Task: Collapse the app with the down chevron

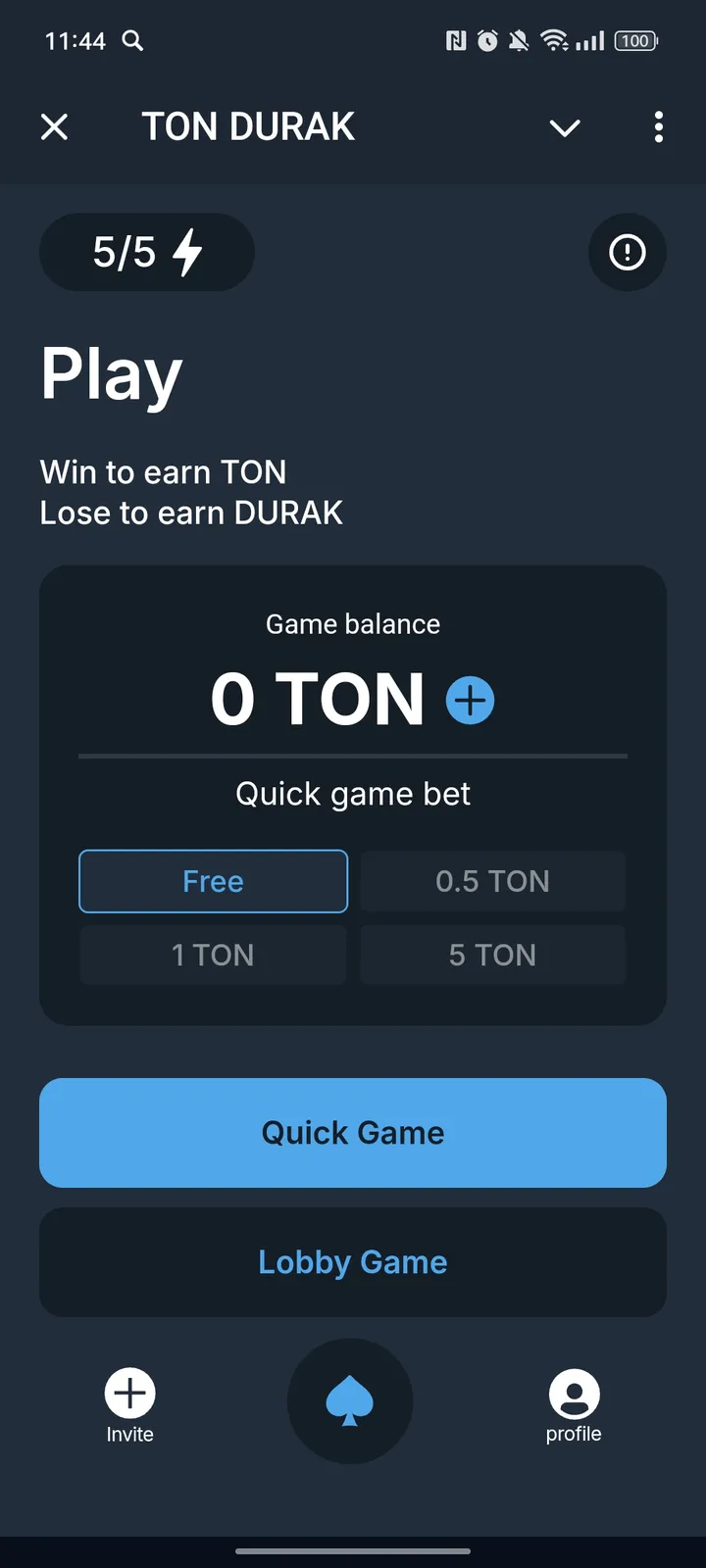Action: [x=564, y=127]
